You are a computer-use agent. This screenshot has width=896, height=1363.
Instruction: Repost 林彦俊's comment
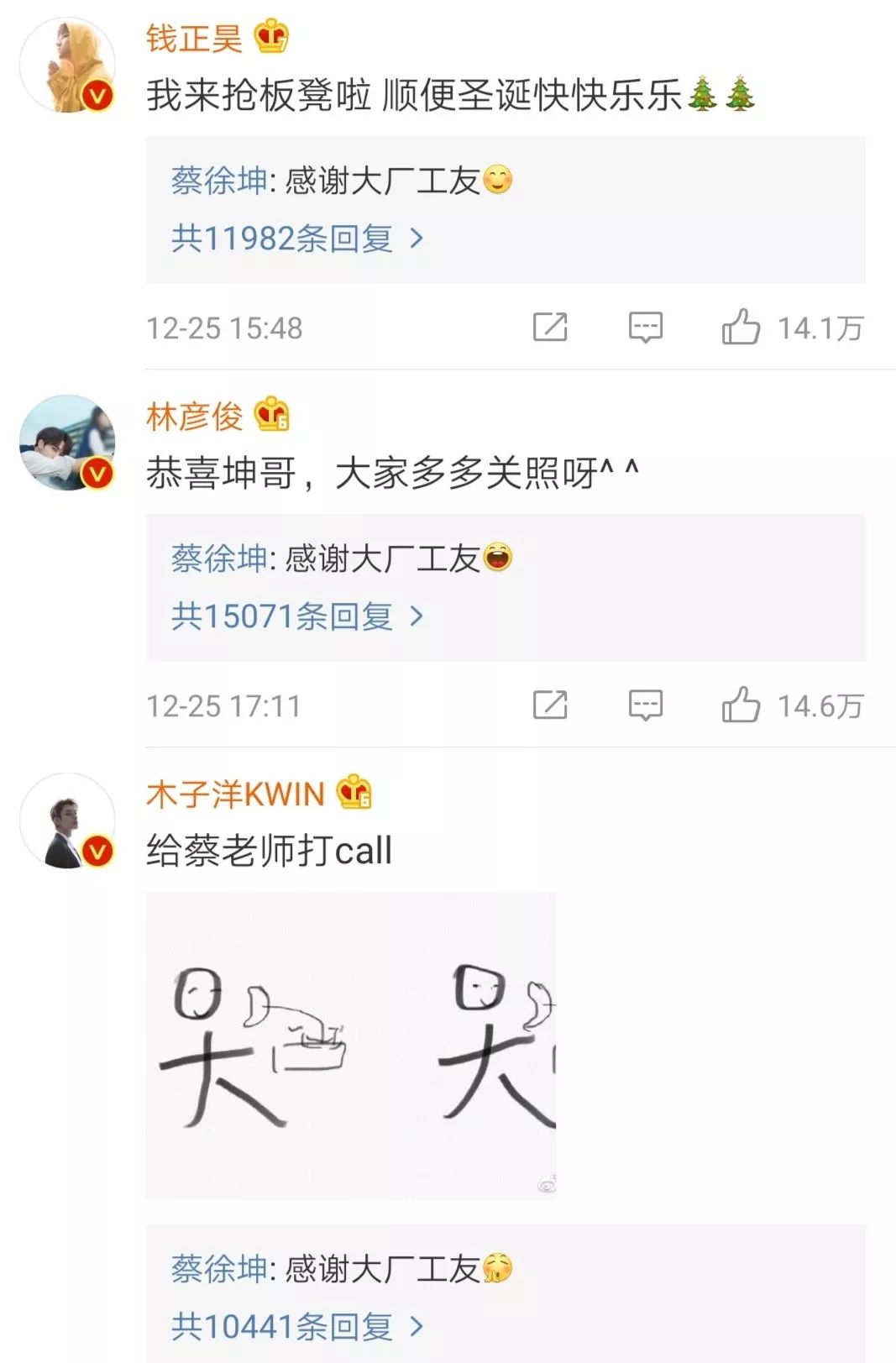click(550, 705)
